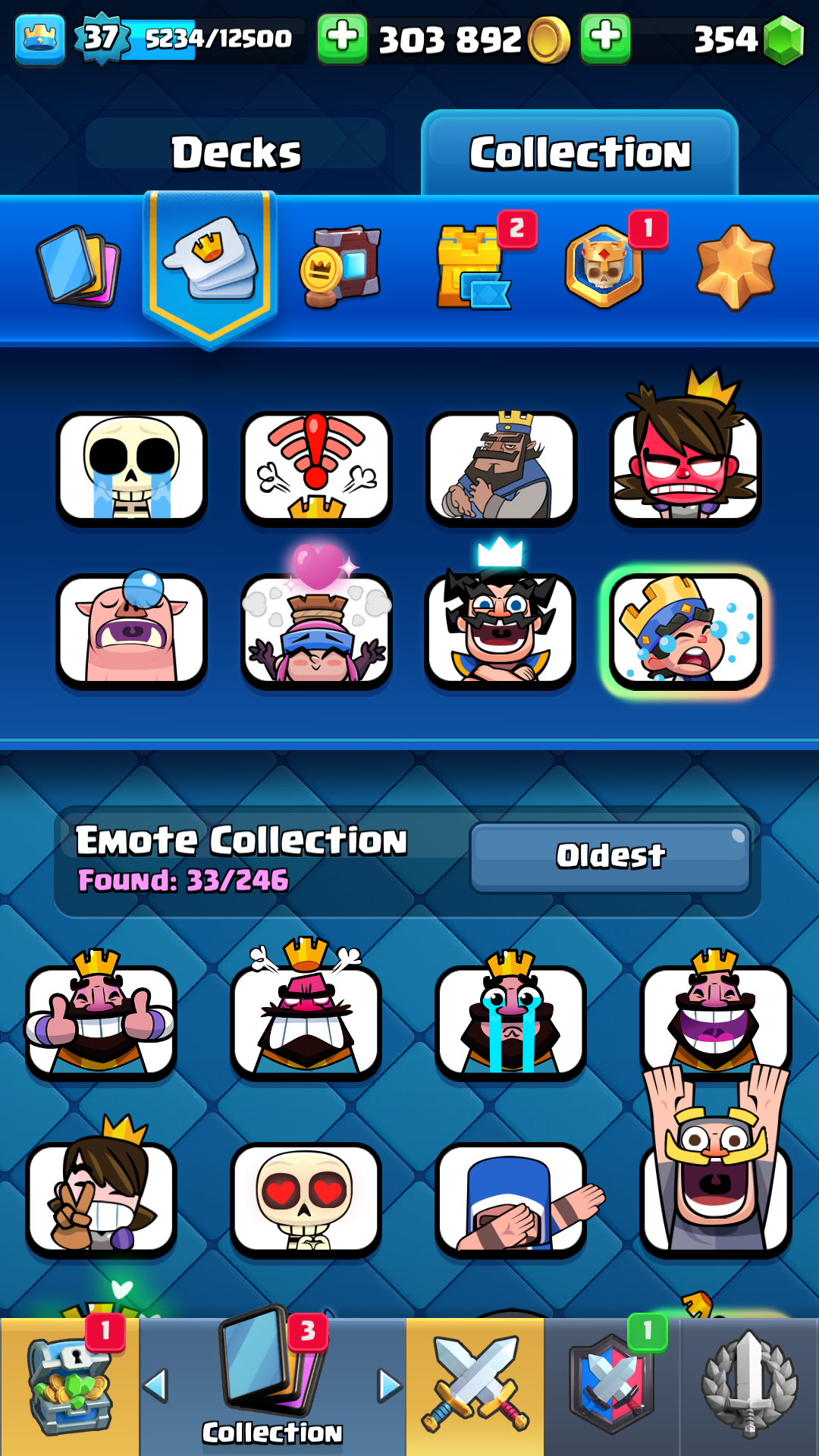Change emote sort order from Oldest
This screenshot has width=819, height=1456.
coord(610,857)
